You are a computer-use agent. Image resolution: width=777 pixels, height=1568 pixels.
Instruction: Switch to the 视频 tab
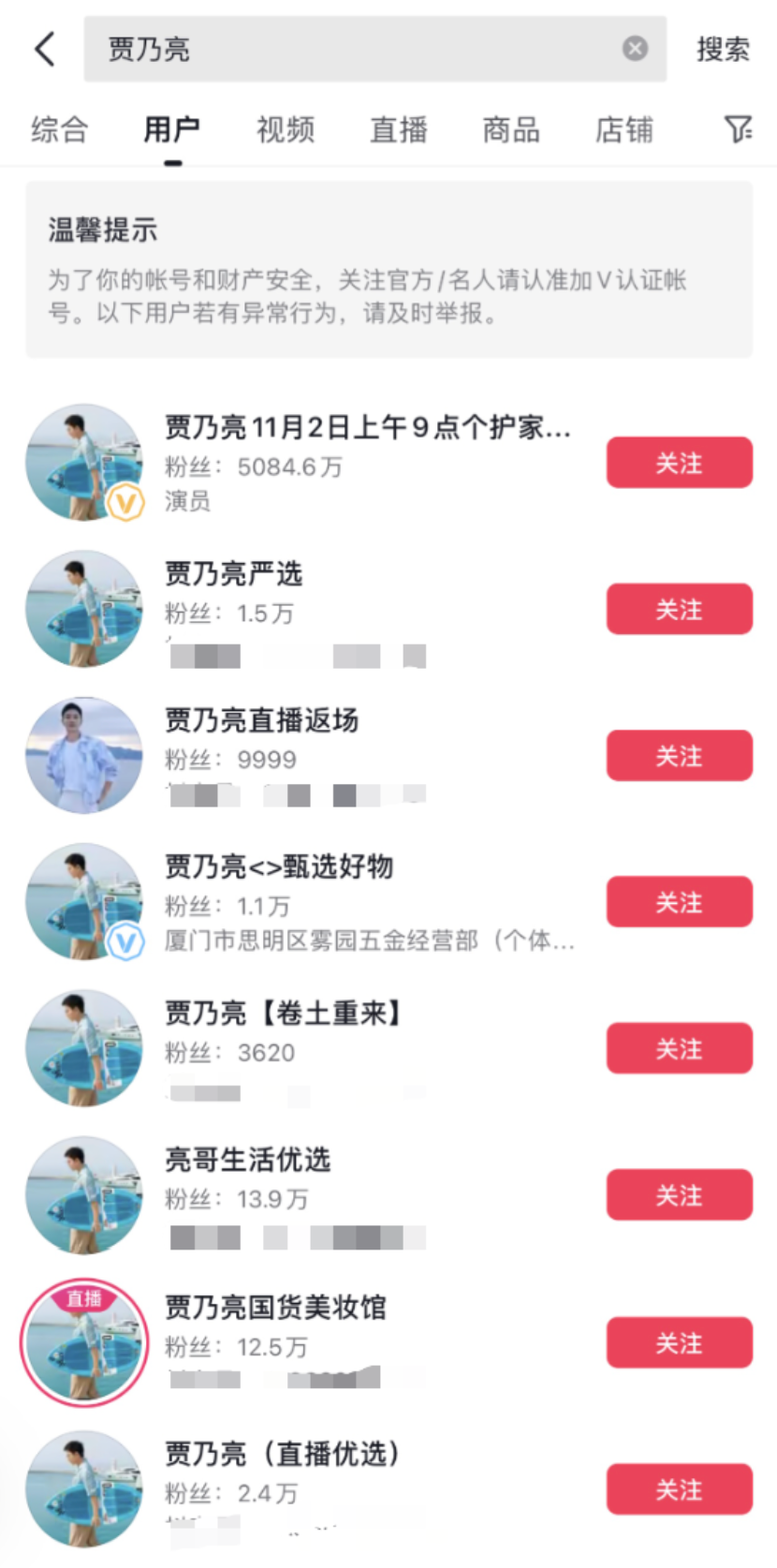(286, 129)
